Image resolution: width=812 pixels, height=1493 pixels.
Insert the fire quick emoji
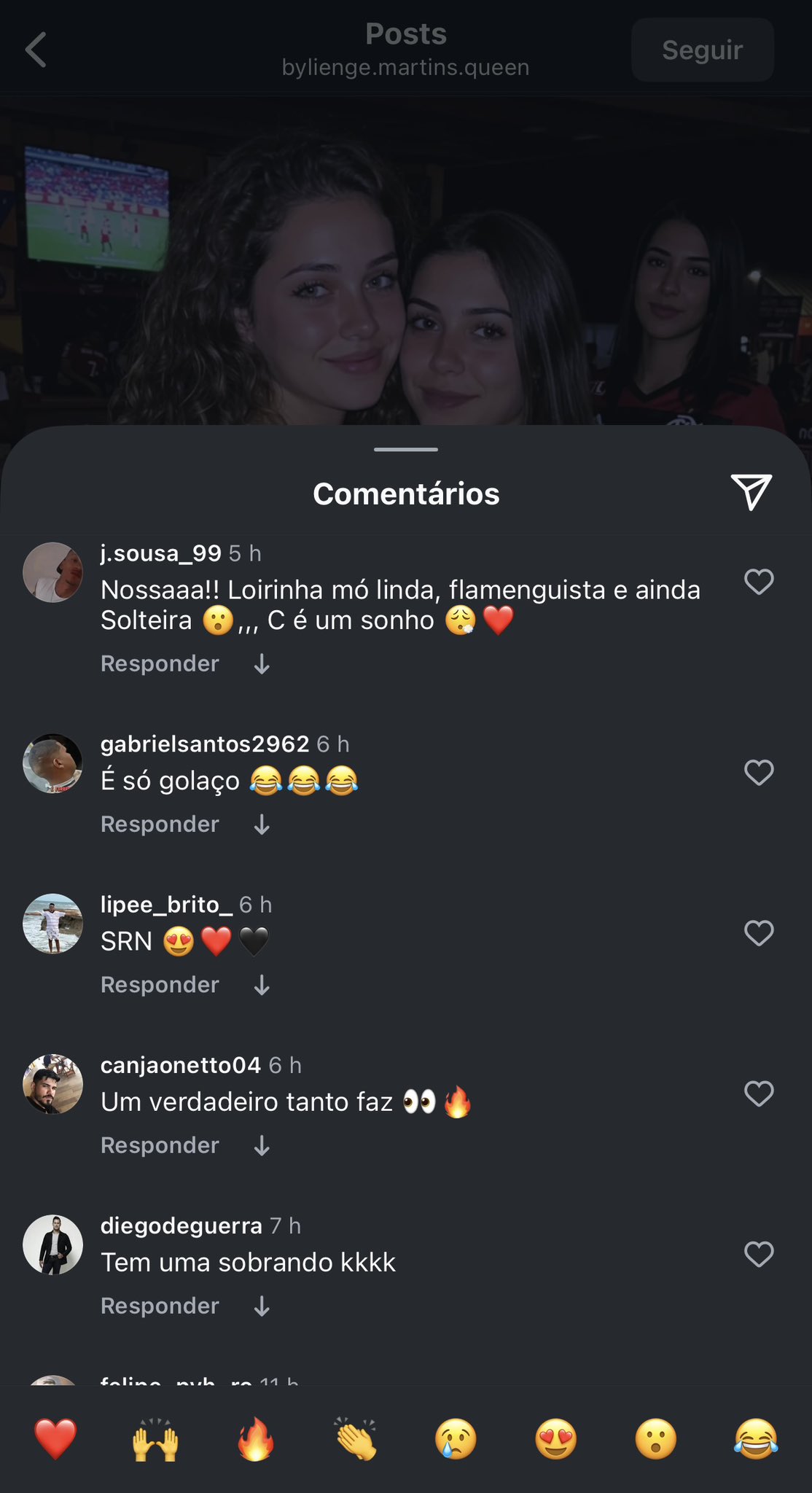pyautogui.click(x=256, y=1439)
